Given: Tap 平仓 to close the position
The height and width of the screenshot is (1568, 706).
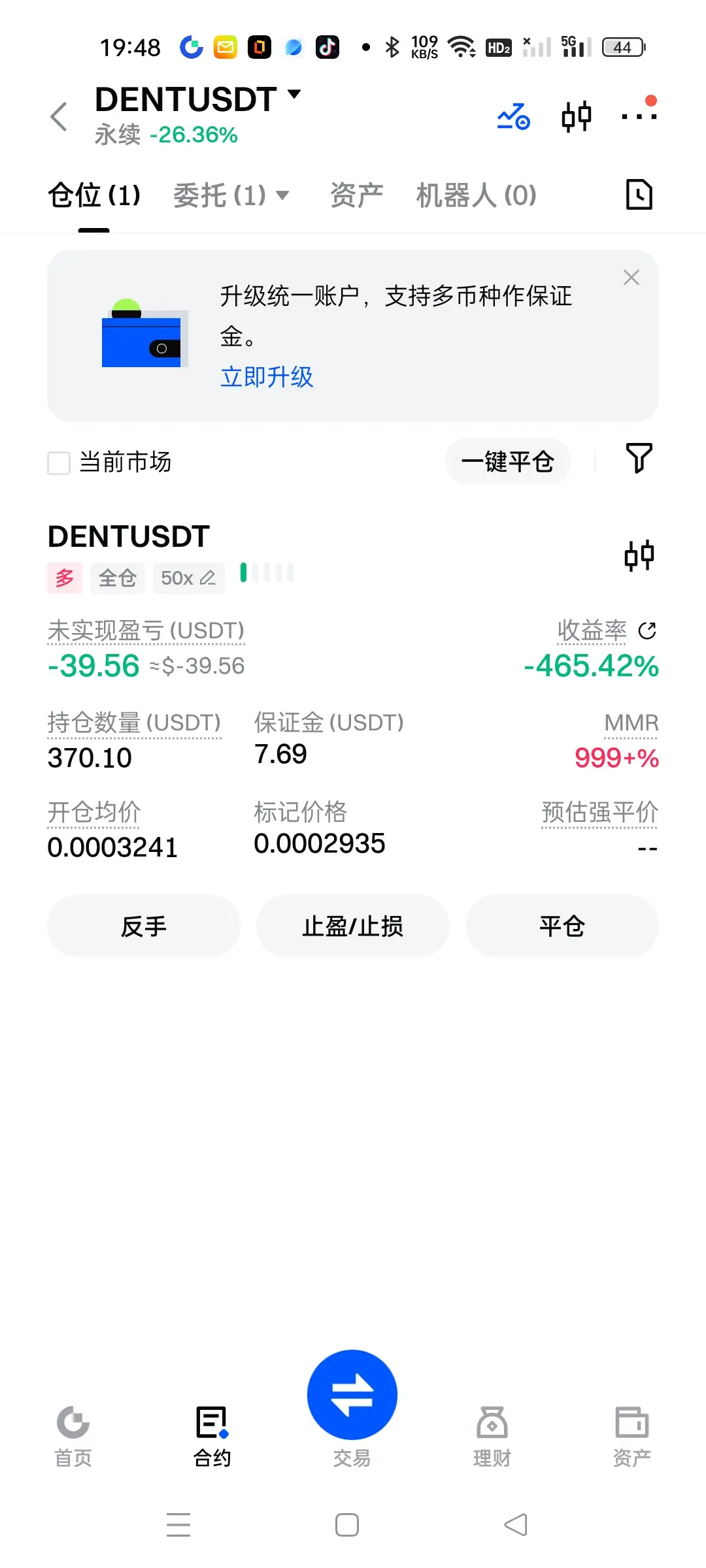Looking at the screenshot, I should coord(562,926).
